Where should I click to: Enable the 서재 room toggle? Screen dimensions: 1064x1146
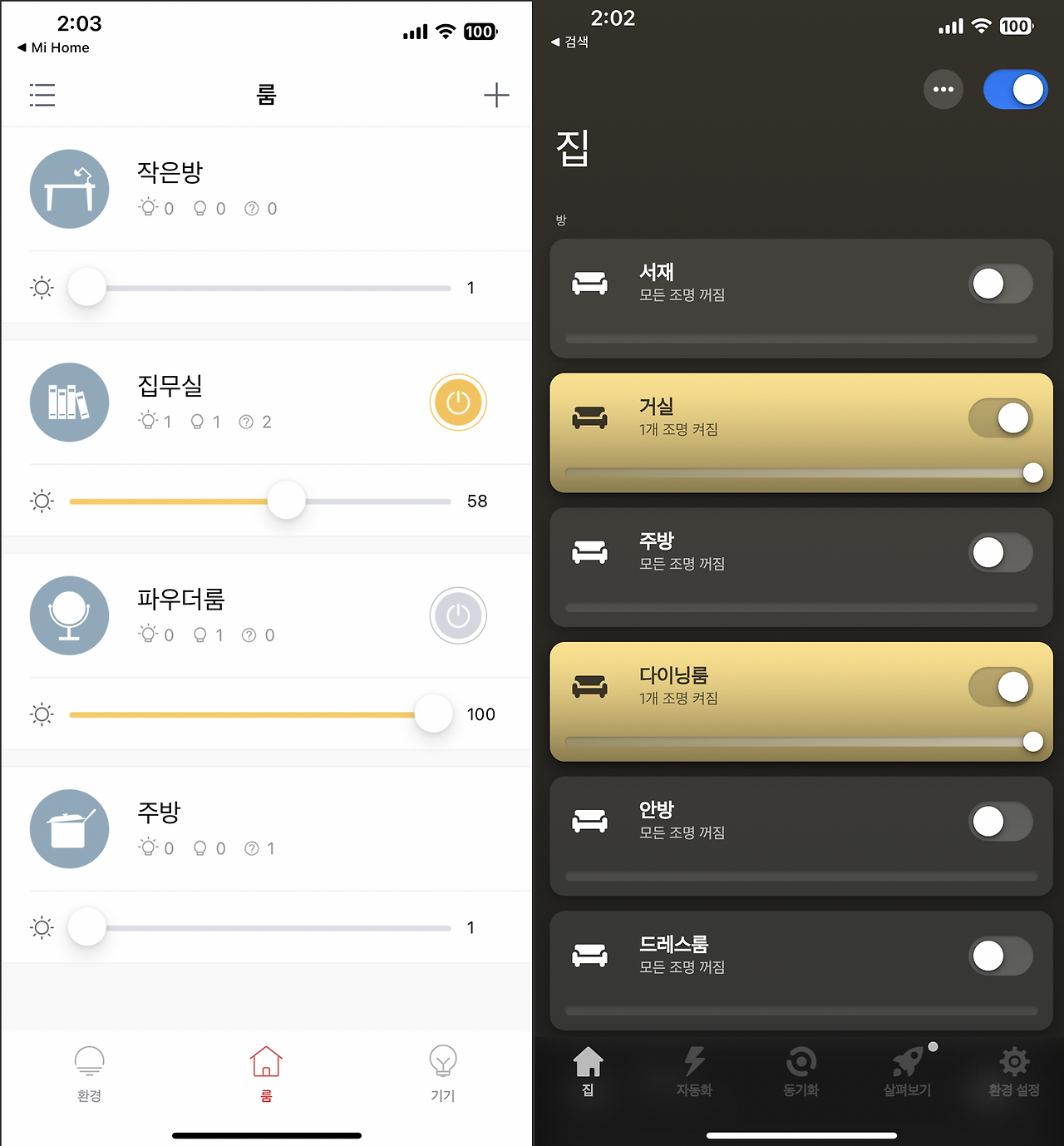coord(1001,284)
